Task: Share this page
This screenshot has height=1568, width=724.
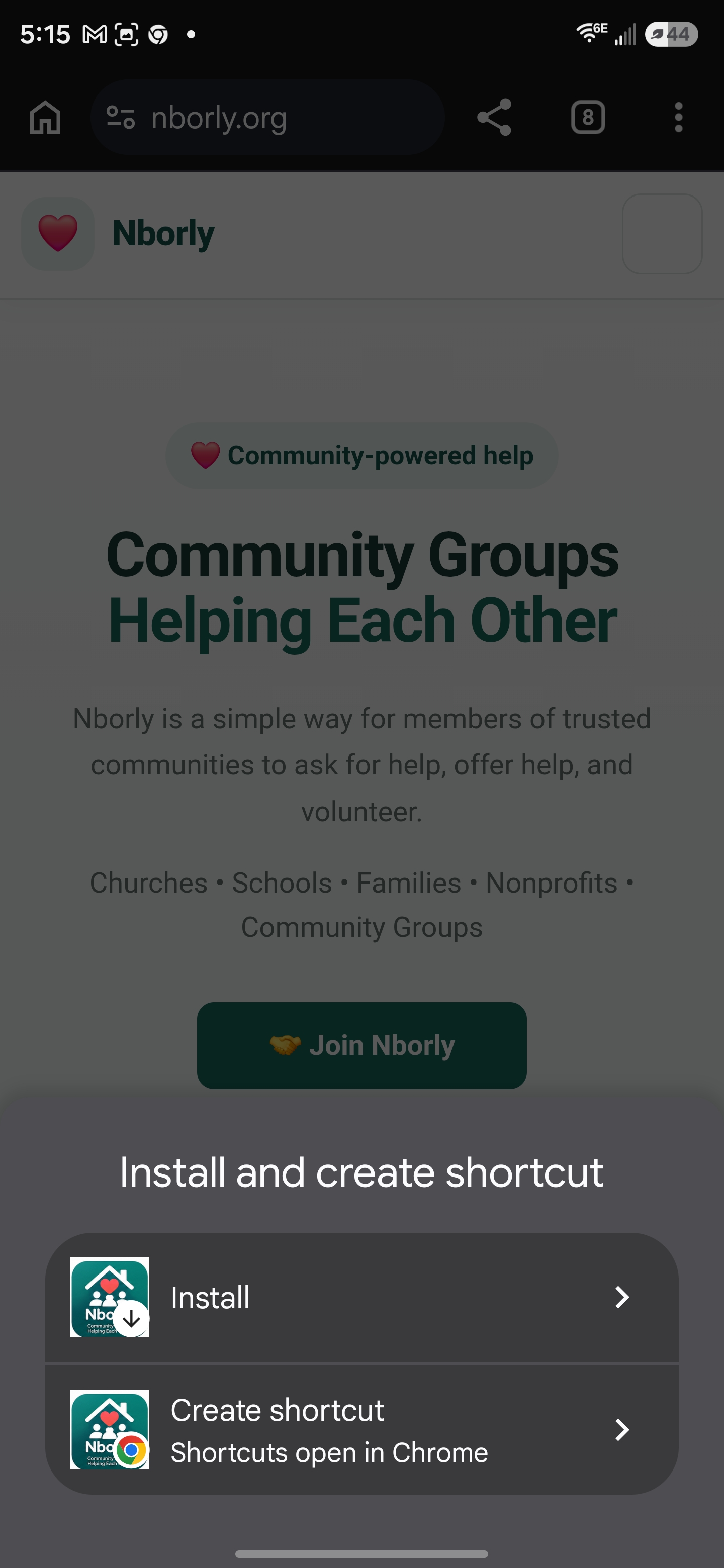Action: point(494,117)
